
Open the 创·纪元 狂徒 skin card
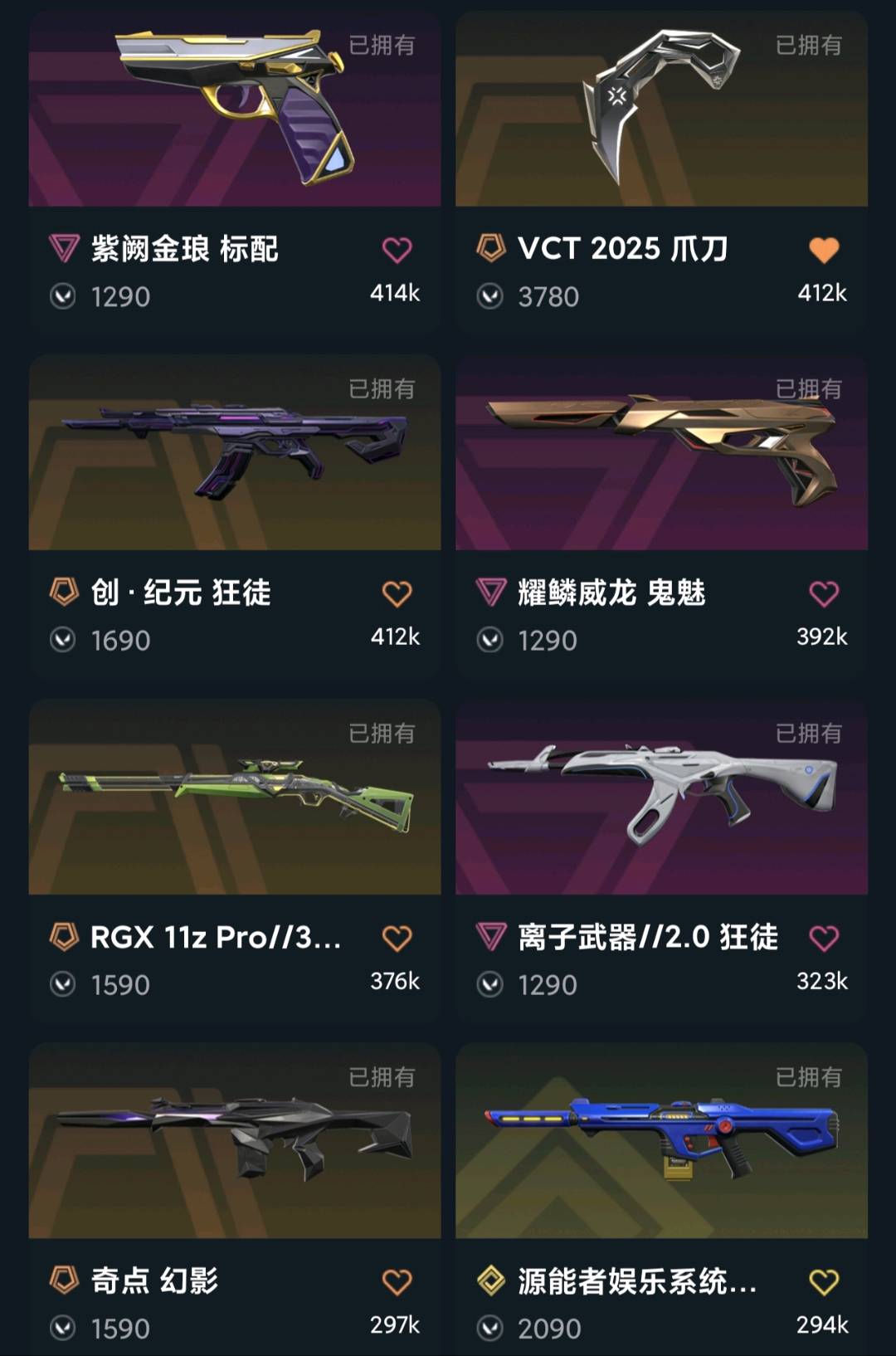(x=235, y=455)
